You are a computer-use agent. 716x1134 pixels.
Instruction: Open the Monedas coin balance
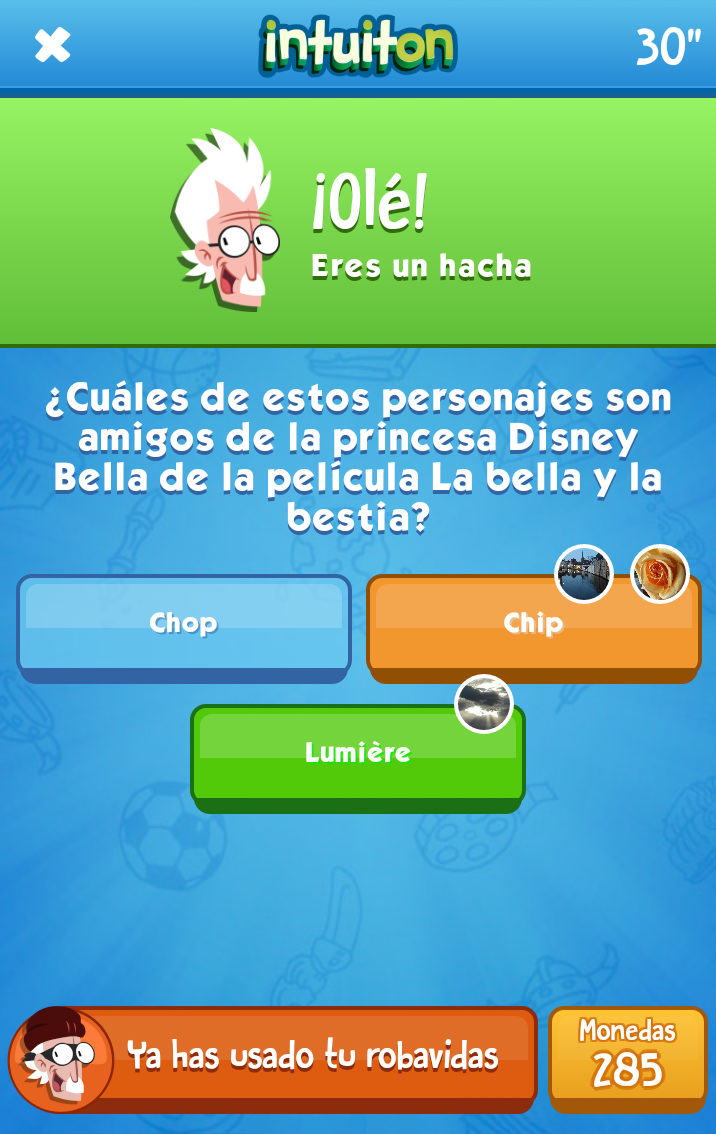(627, 1057)
